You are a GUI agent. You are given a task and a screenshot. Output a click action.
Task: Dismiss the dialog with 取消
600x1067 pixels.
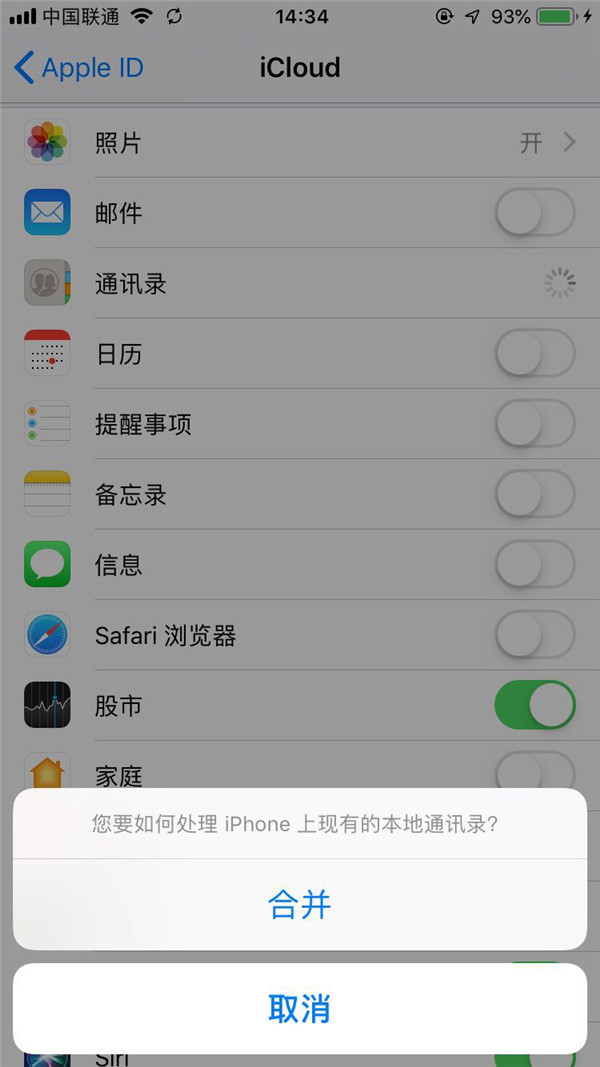(299, 1008)
